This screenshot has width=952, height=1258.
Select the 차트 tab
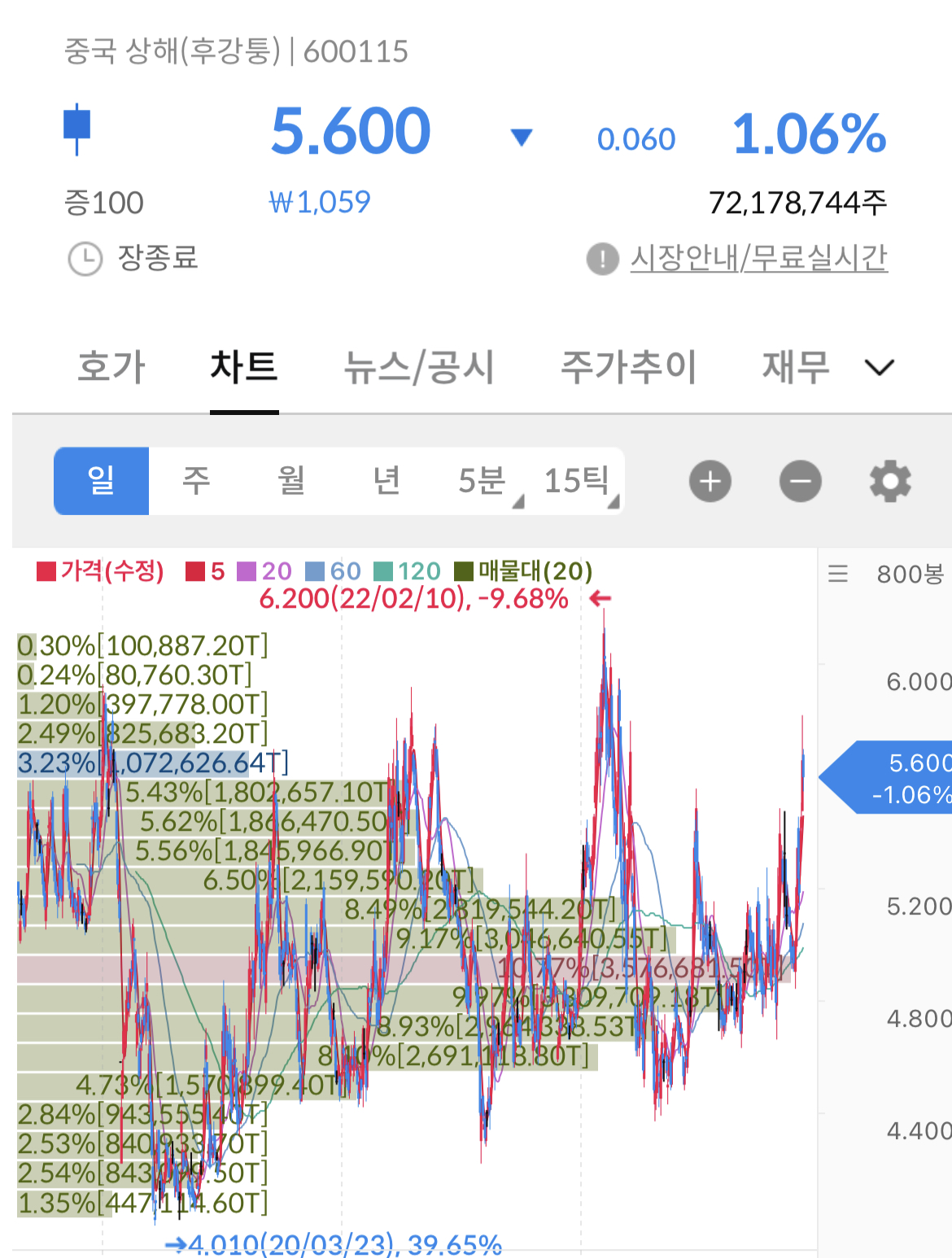(244, 367)
